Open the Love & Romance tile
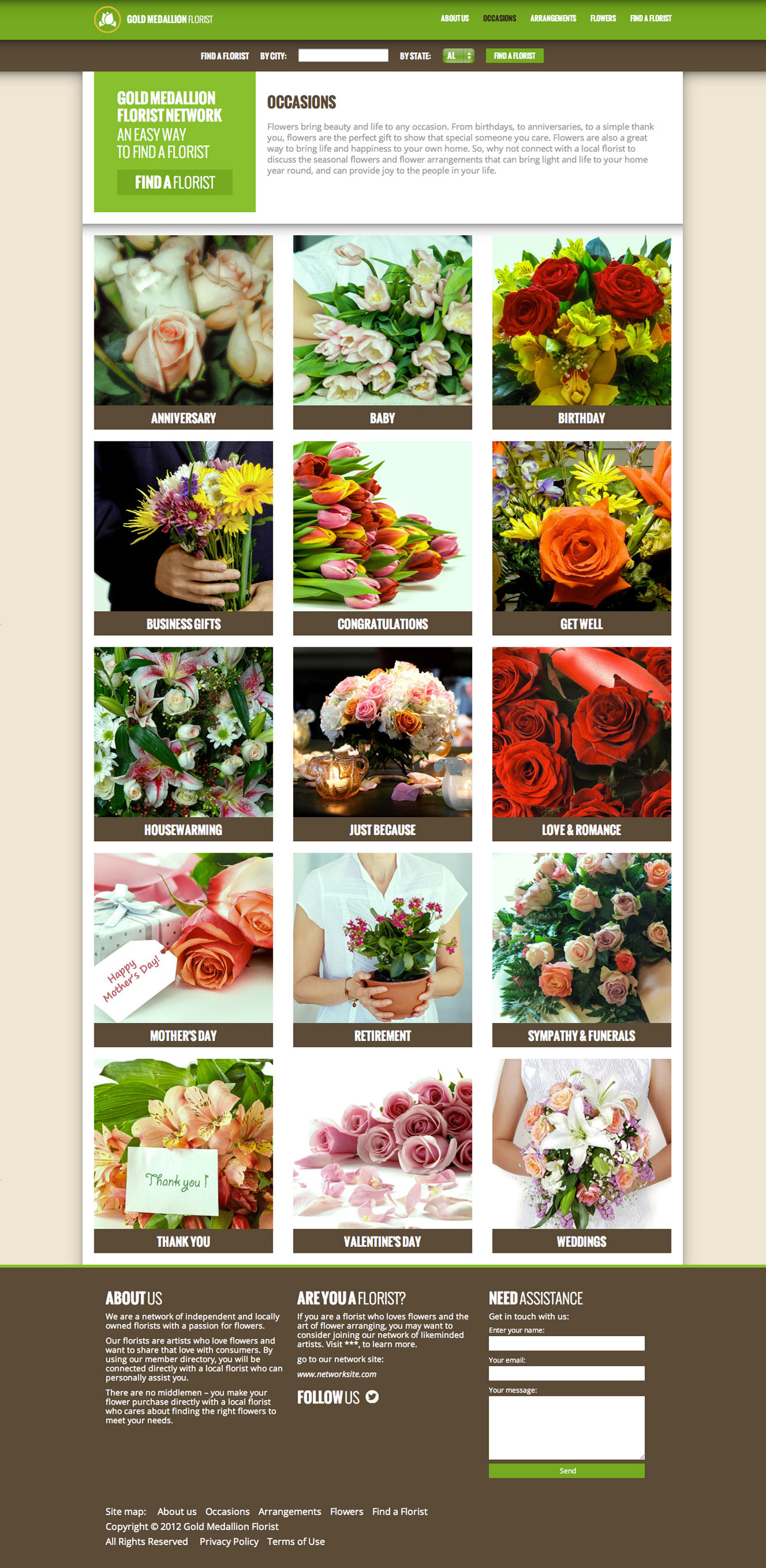The width and height of the screenshot is (766, 1568). [x=581, y=743]
